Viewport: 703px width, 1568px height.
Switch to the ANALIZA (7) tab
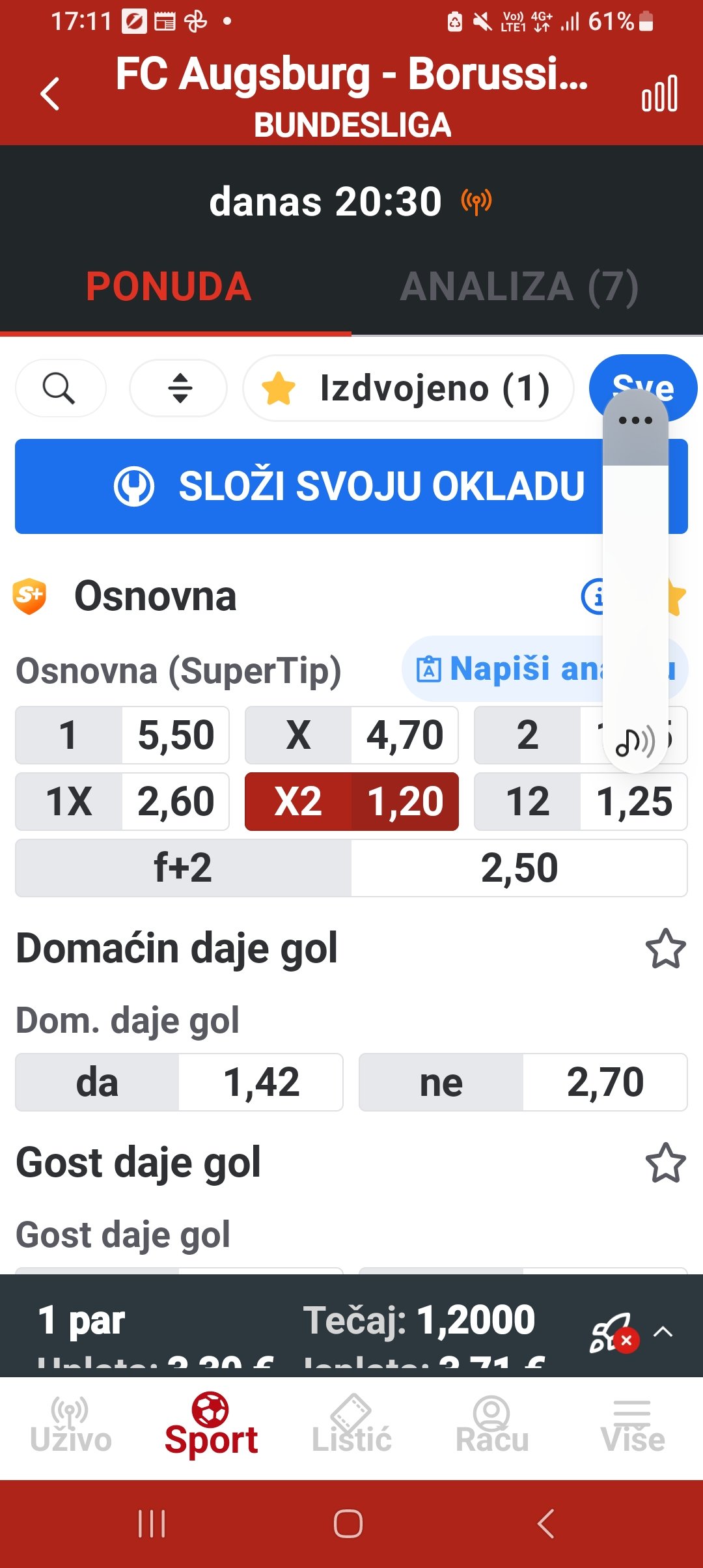point(519,287)
